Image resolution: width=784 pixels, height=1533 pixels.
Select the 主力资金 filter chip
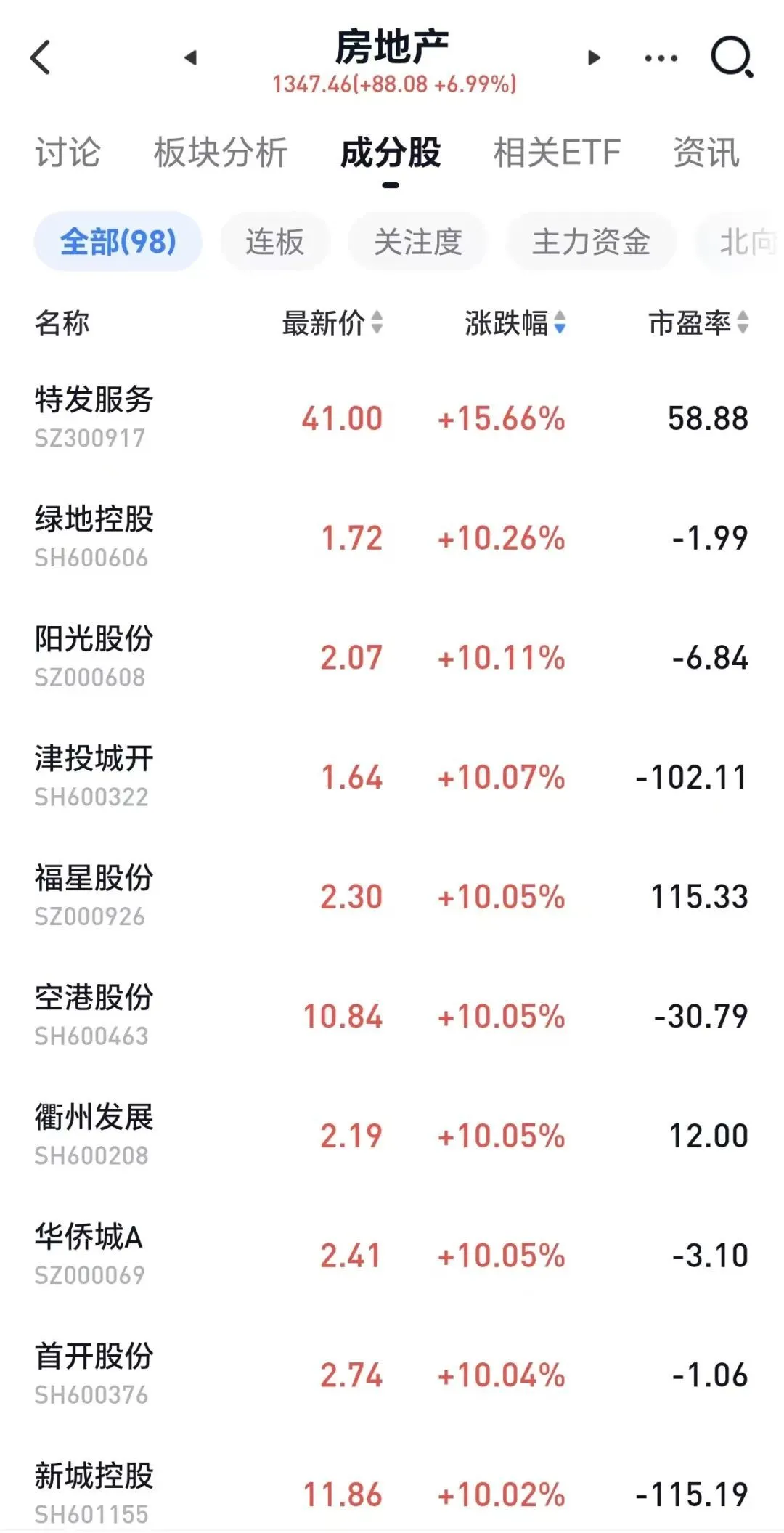pos(591,242)
